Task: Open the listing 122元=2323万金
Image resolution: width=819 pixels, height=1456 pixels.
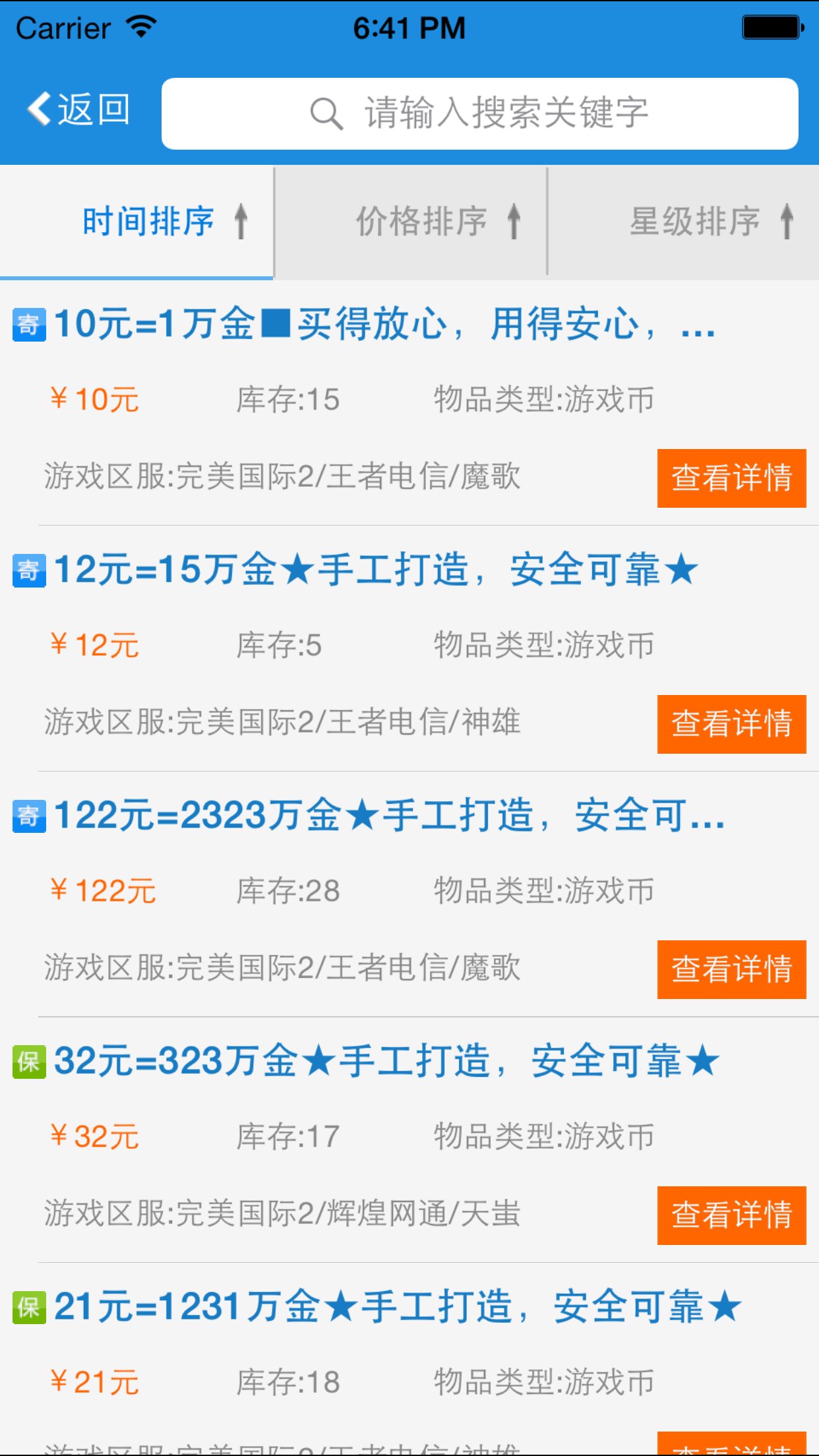Action: 389,816
